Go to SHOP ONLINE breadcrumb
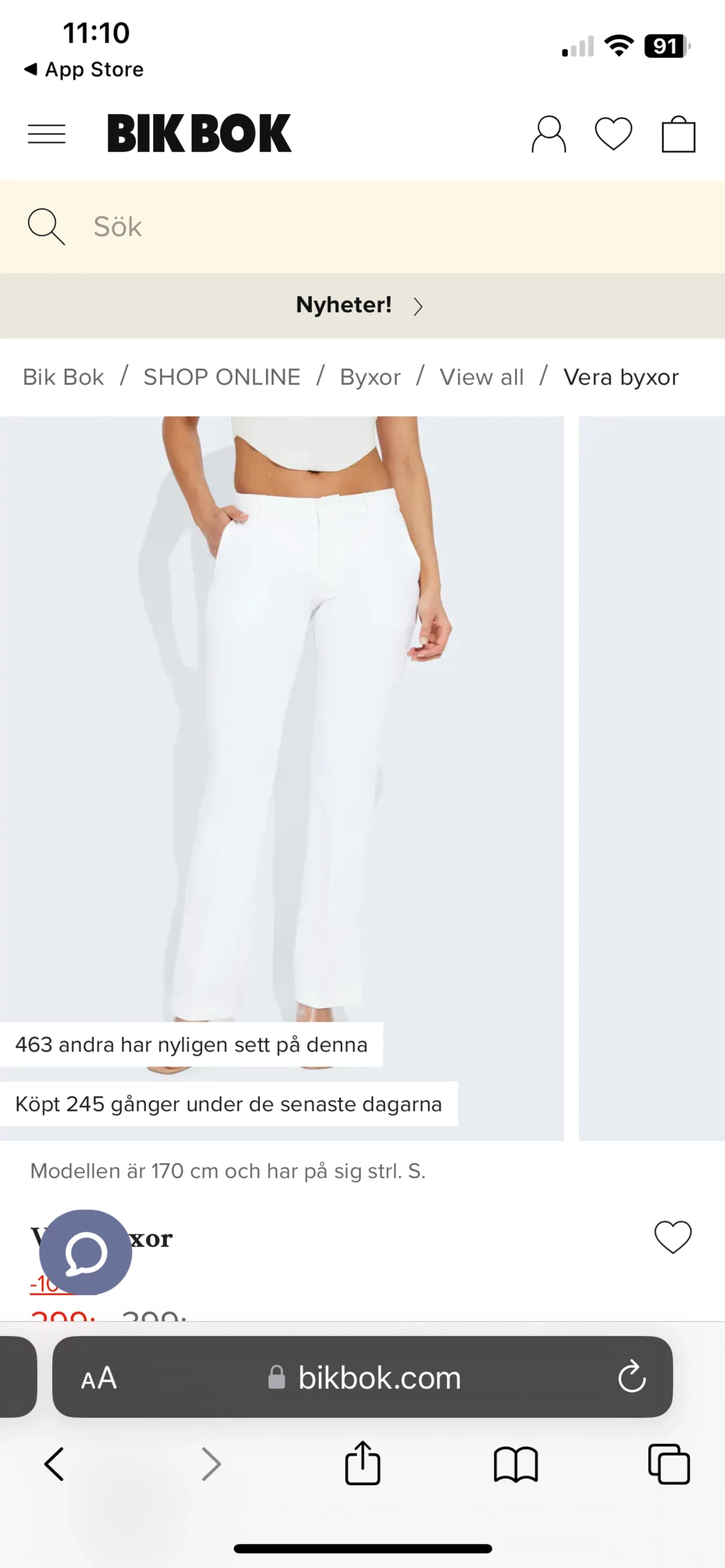Screen dimensions: 725x1568 coord(222,378)
